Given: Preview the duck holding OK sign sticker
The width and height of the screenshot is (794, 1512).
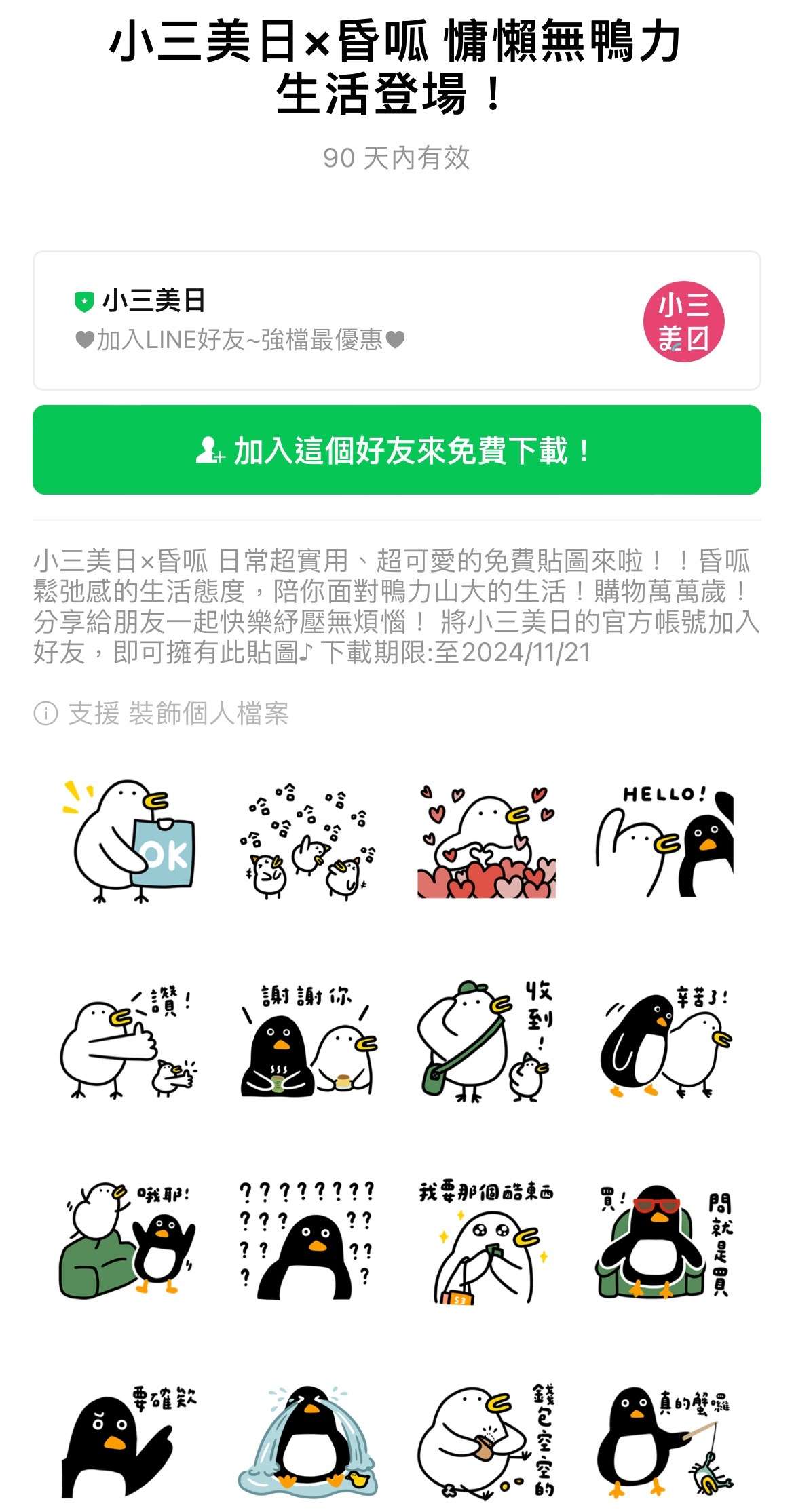Looking at the screenshot, I should 129,841.
